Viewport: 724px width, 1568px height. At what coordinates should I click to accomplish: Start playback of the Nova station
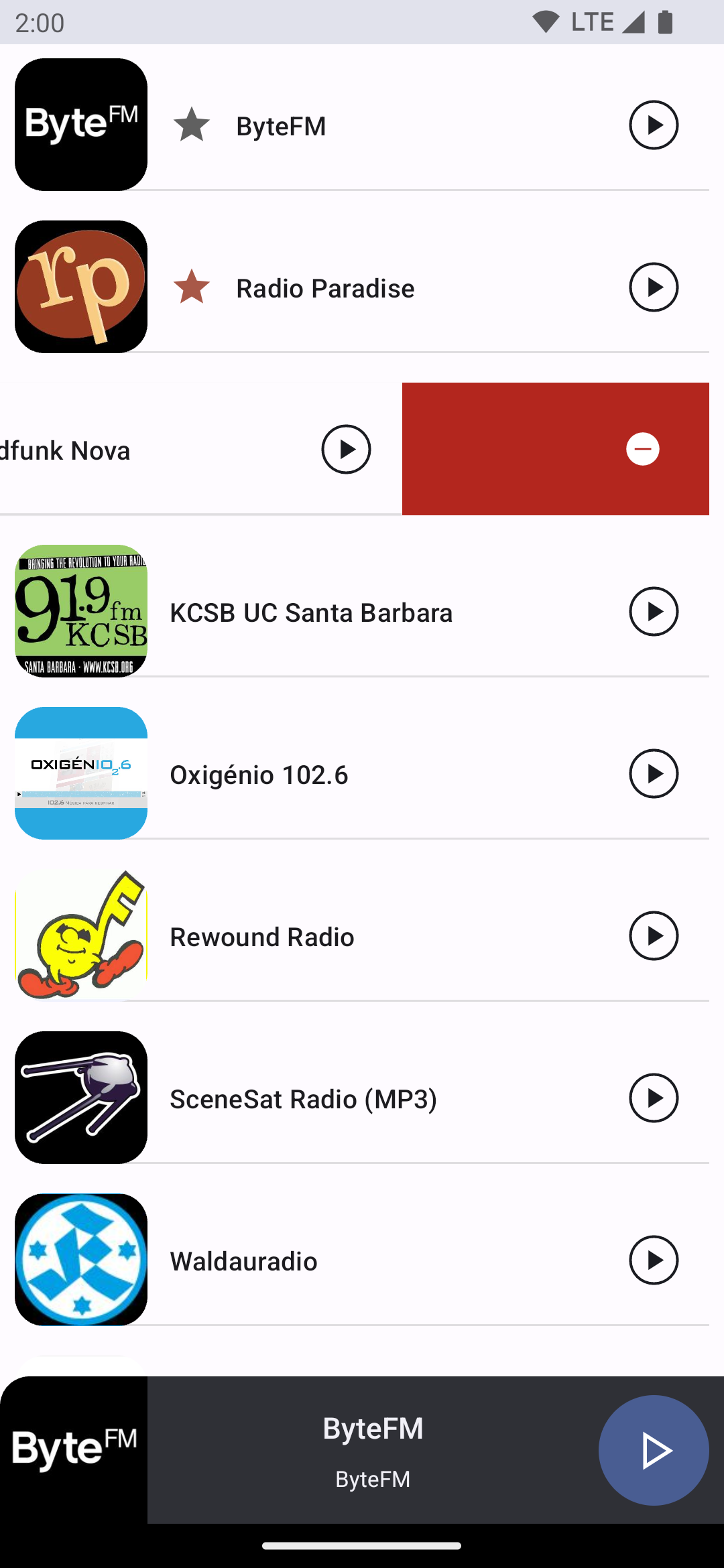[346, 450]
